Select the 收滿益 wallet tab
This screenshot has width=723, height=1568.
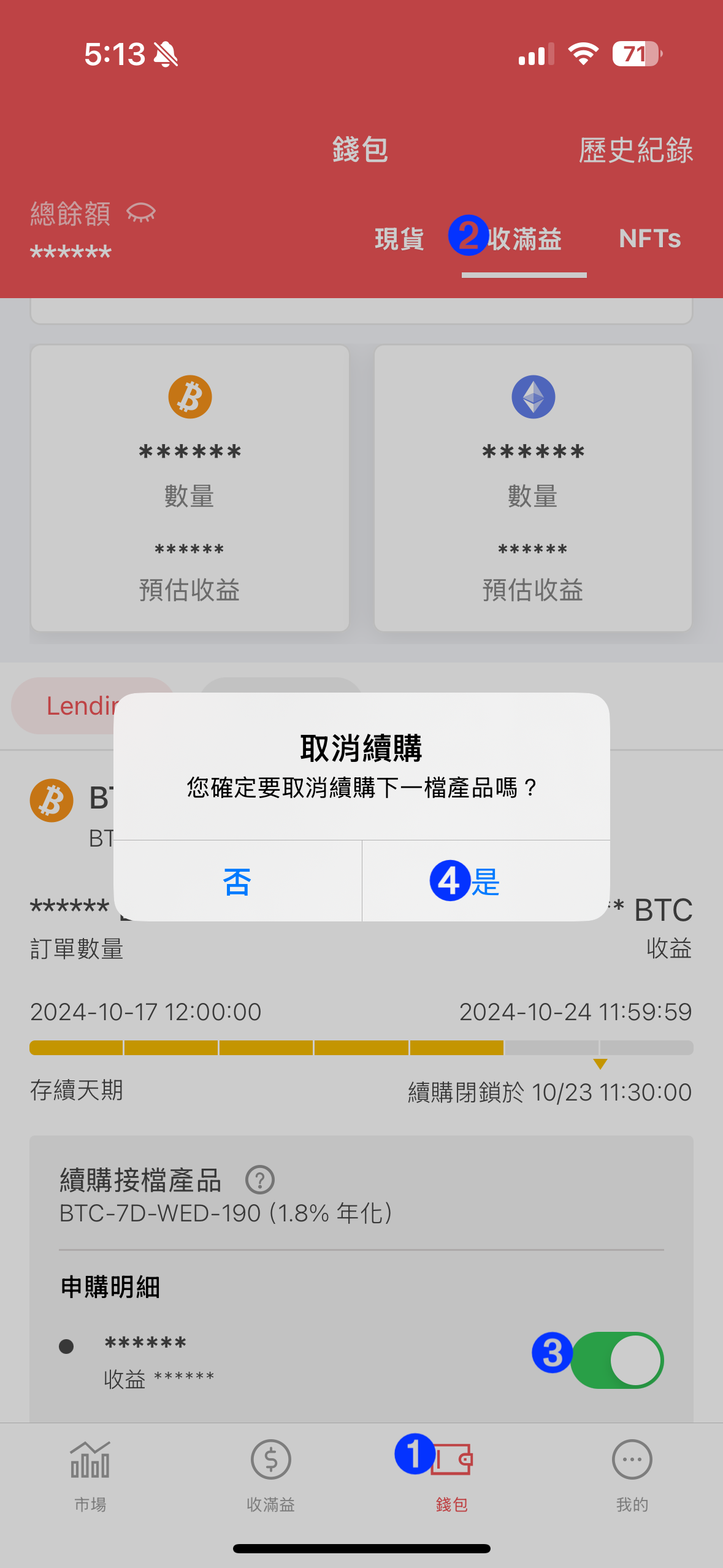pos(524,239)
